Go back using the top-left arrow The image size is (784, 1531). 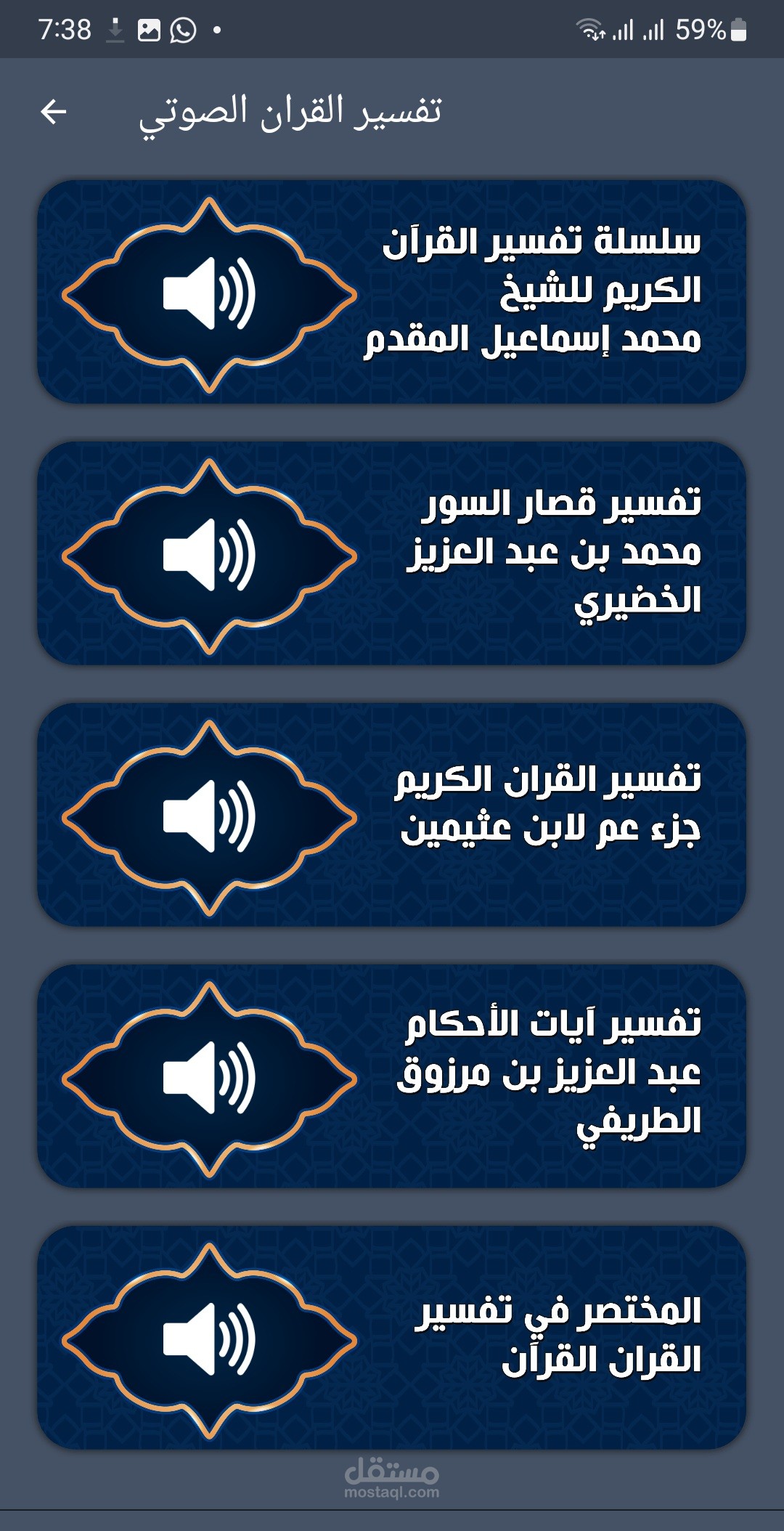(54, 112)
